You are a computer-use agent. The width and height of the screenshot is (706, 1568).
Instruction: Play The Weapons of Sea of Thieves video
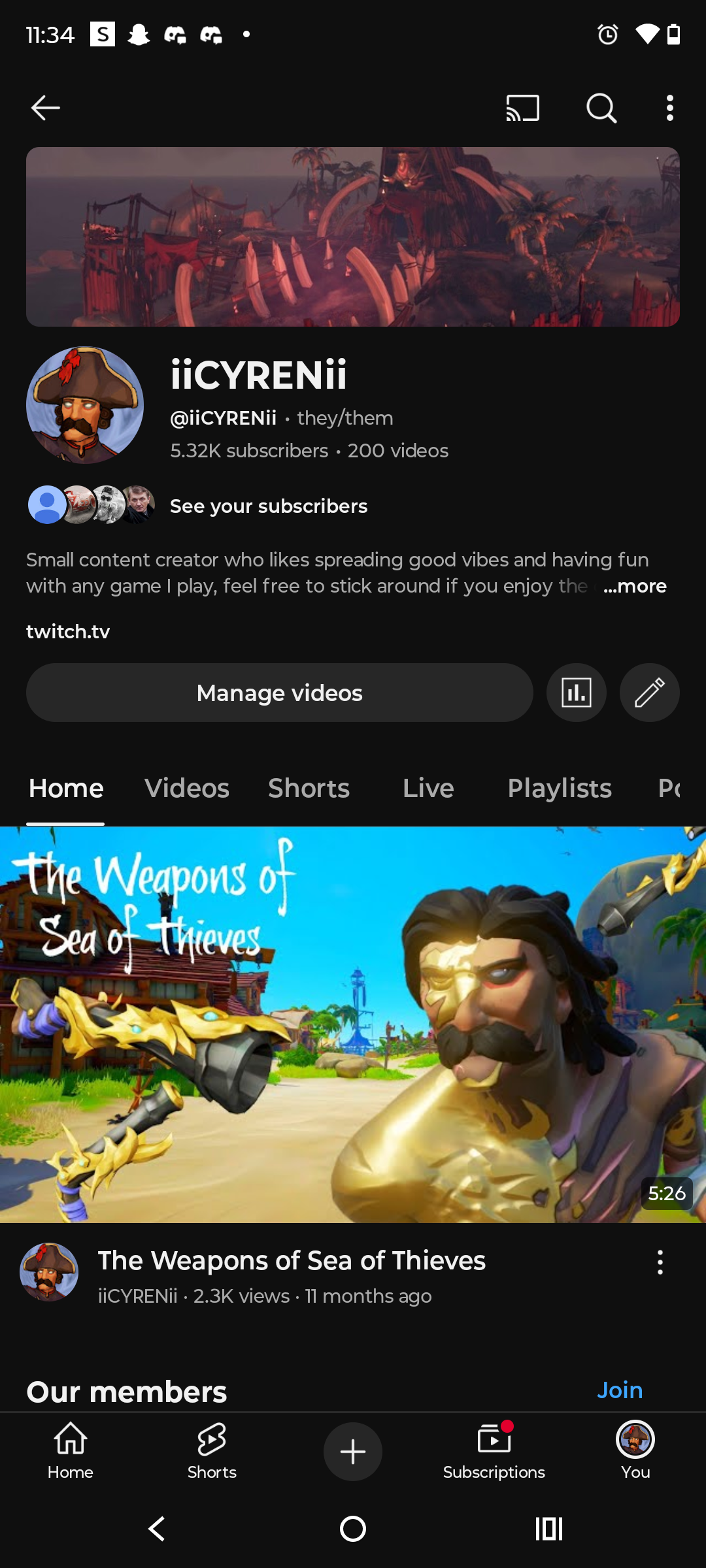tap(353, 1024)
